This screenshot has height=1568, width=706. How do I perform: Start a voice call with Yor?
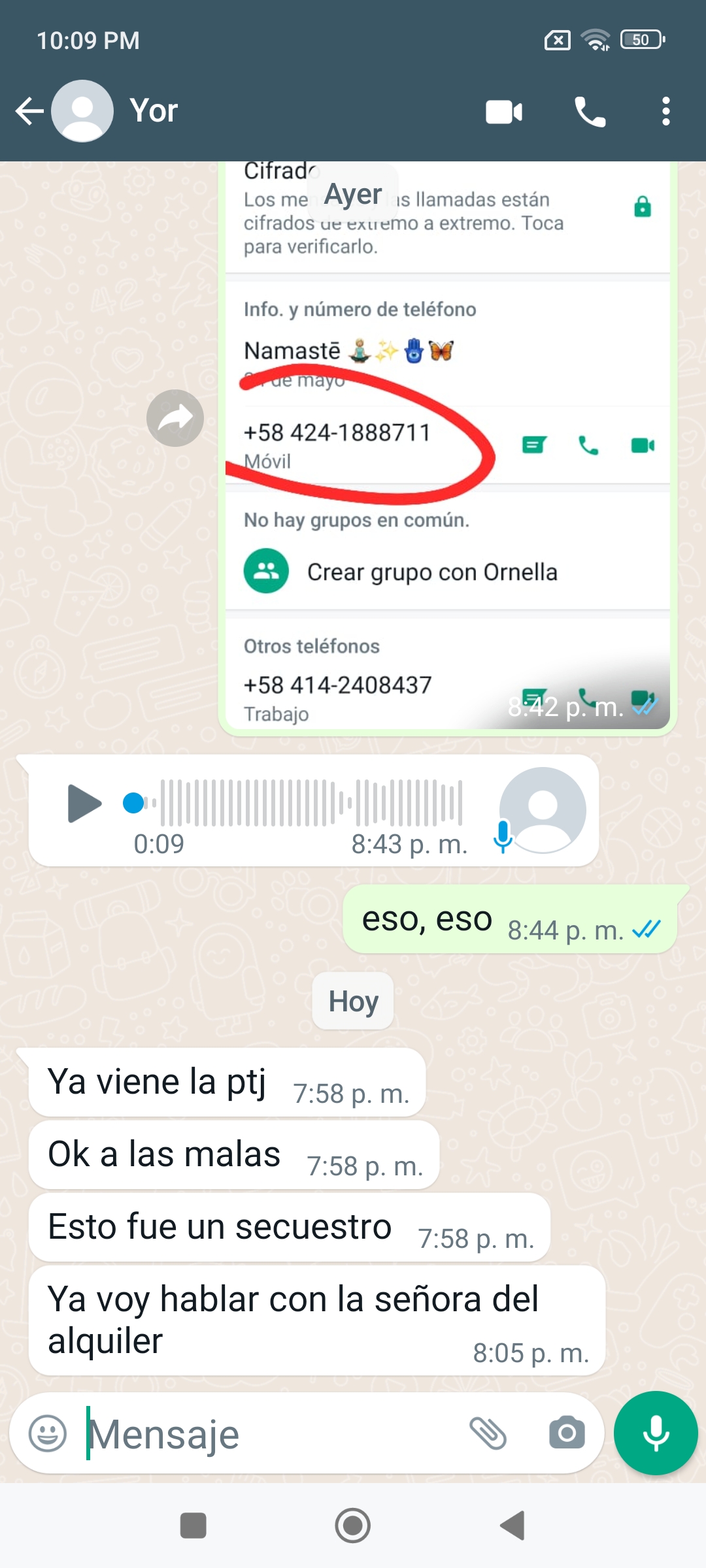[x=590, y=112]
